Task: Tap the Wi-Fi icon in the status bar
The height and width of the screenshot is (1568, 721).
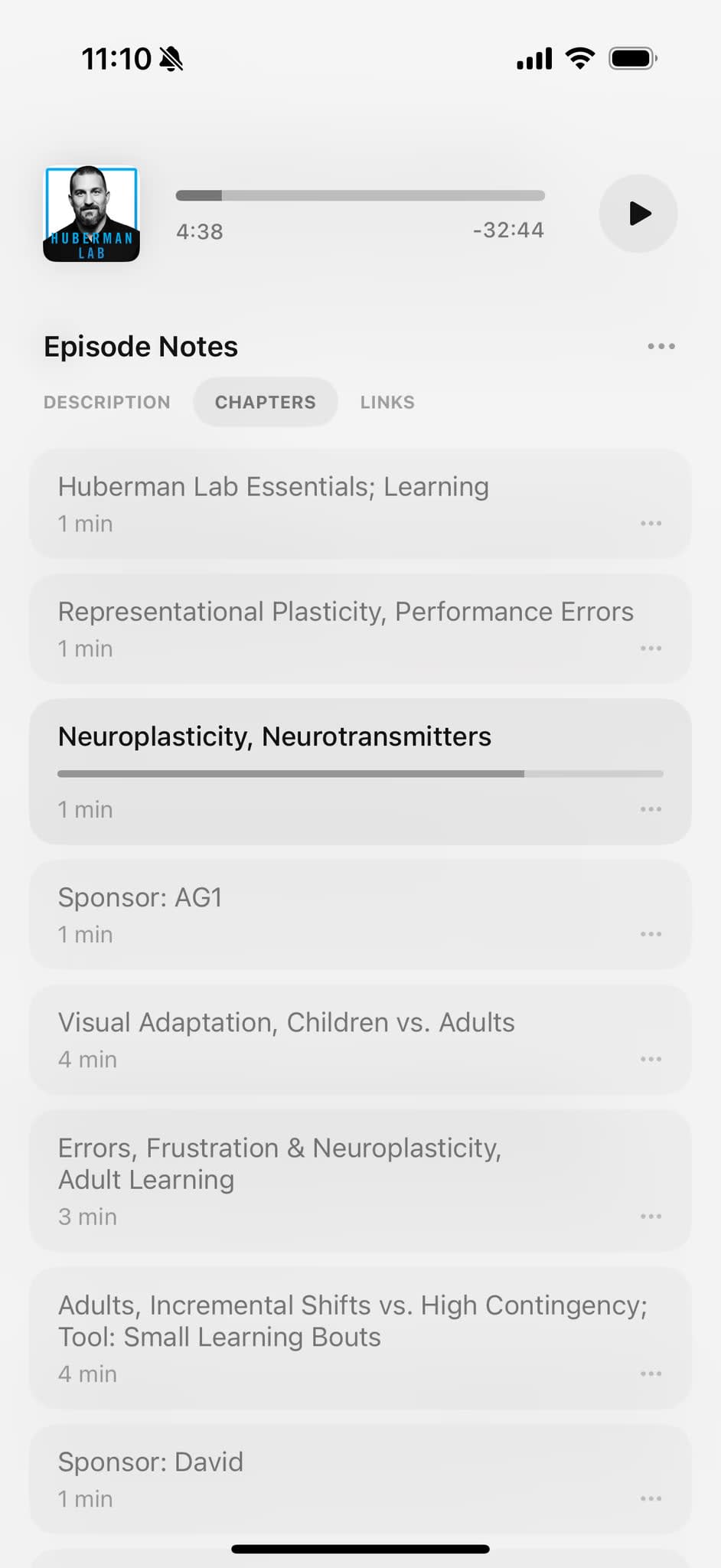Action: 579,57
